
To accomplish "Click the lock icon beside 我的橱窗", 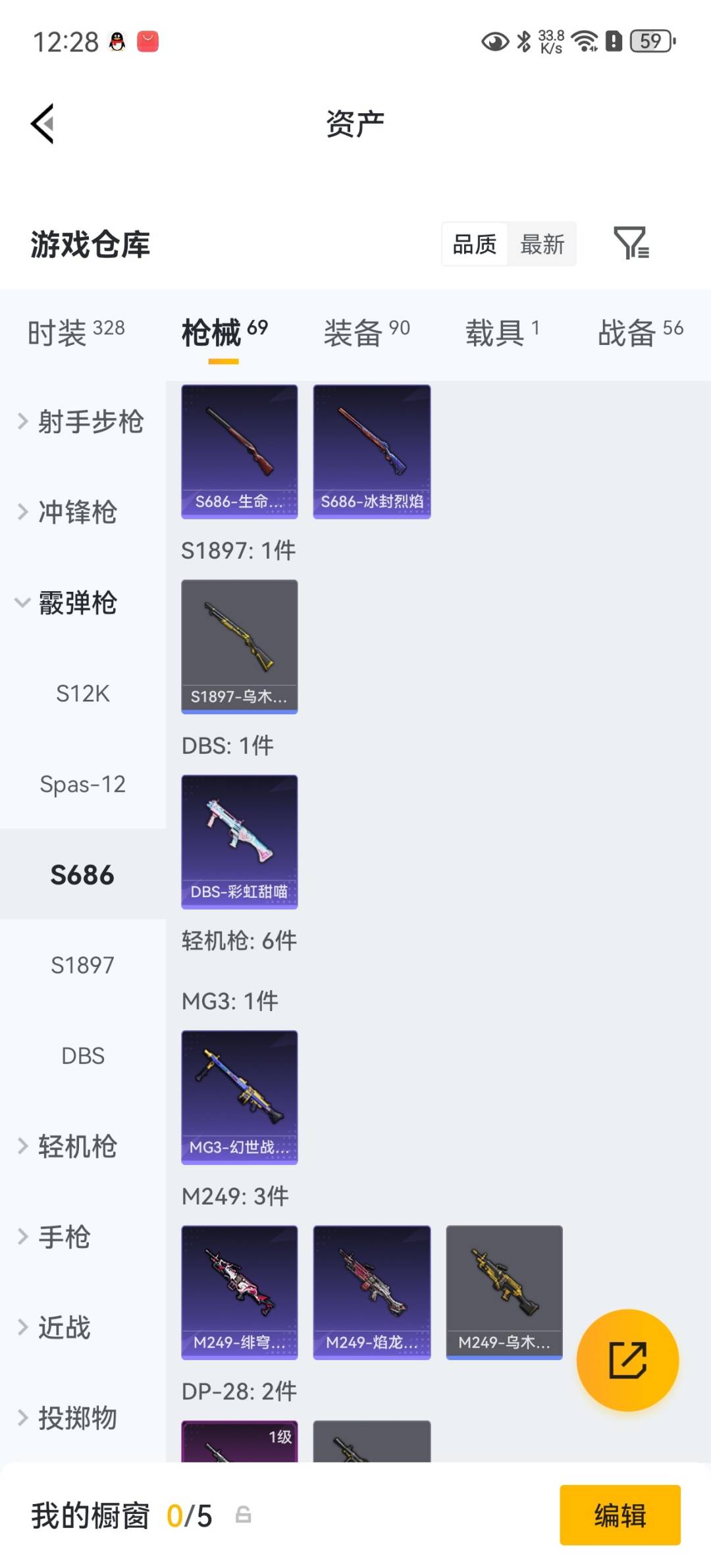I will click(x=244, y=1514).
